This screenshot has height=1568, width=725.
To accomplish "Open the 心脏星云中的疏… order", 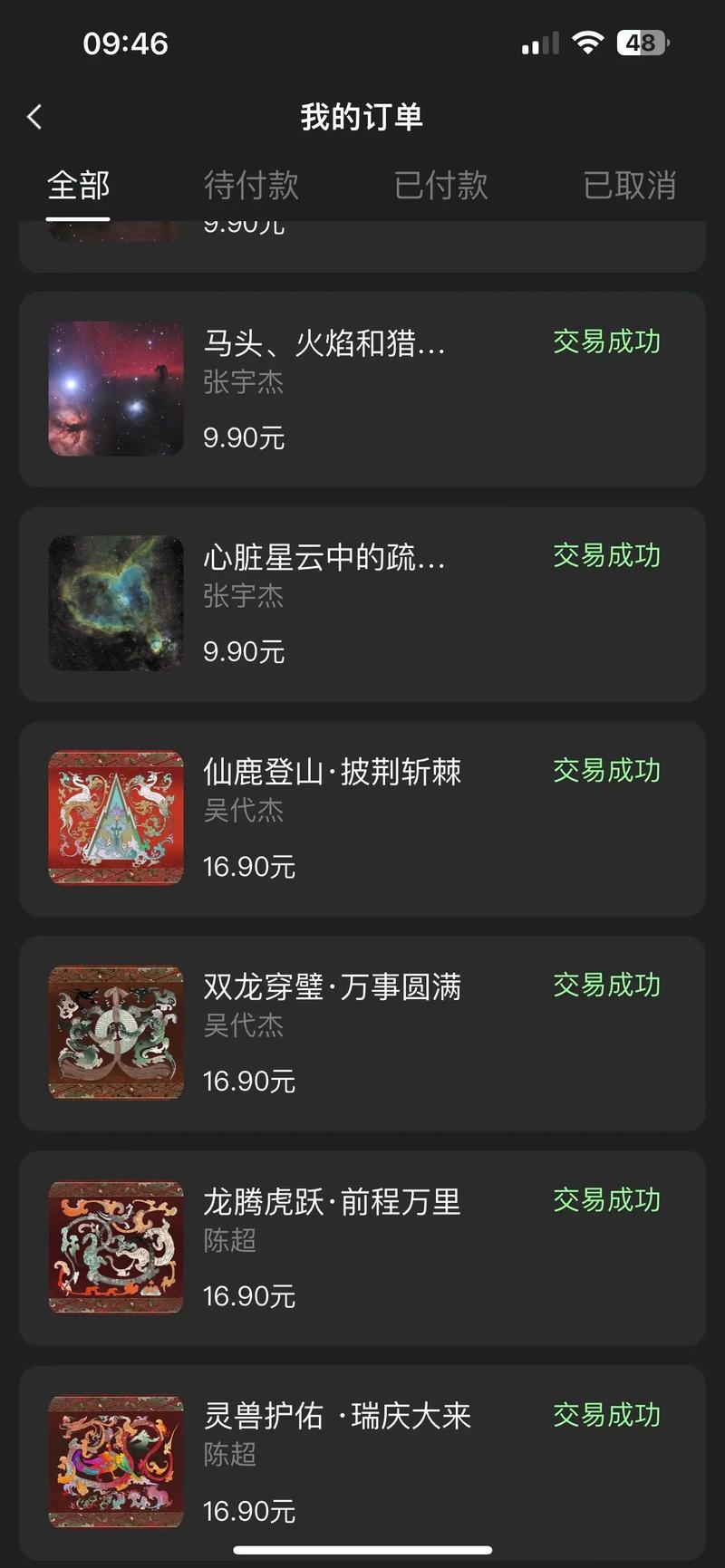I will point(362,604).
